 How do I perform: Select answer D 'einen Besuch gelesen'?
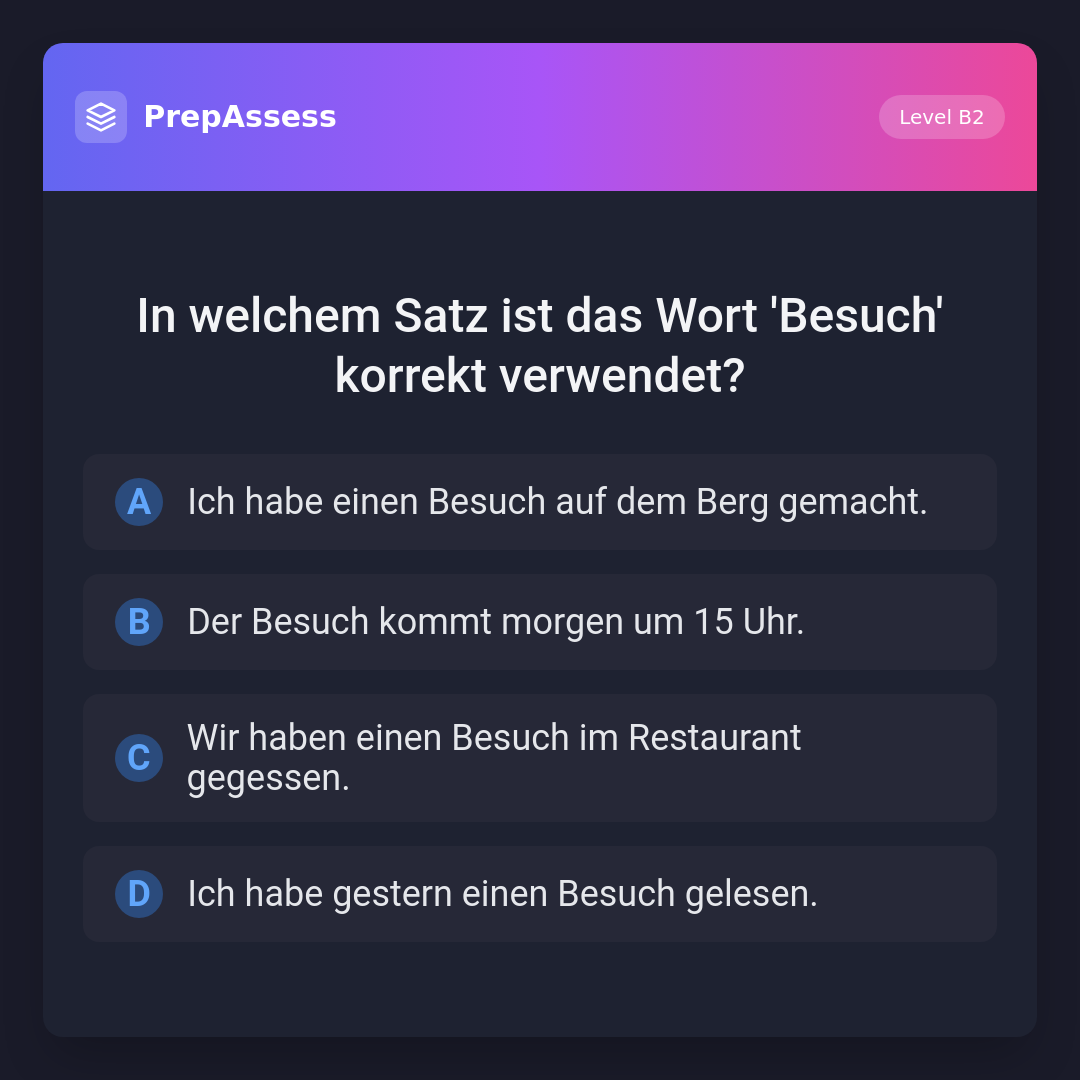(540, 894)
